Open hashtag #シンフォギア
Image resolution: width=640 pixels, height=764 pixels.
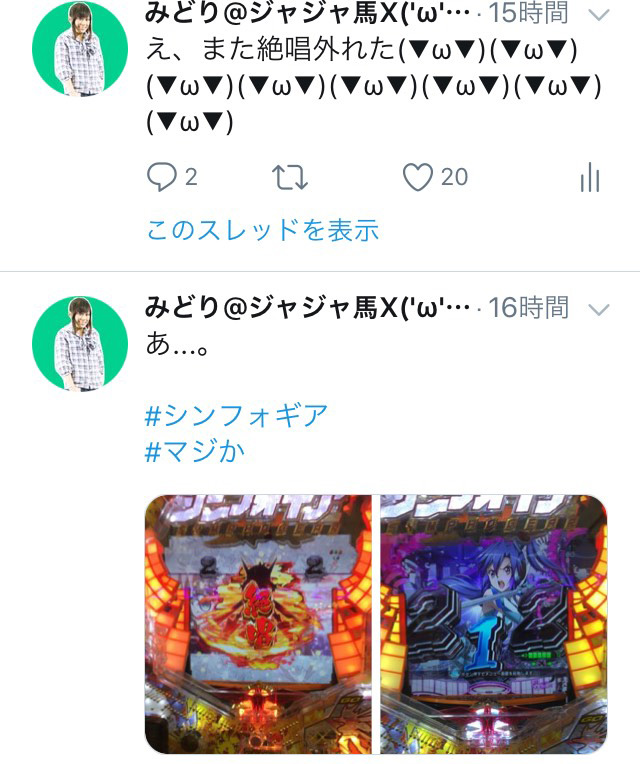tap(236, 414)
